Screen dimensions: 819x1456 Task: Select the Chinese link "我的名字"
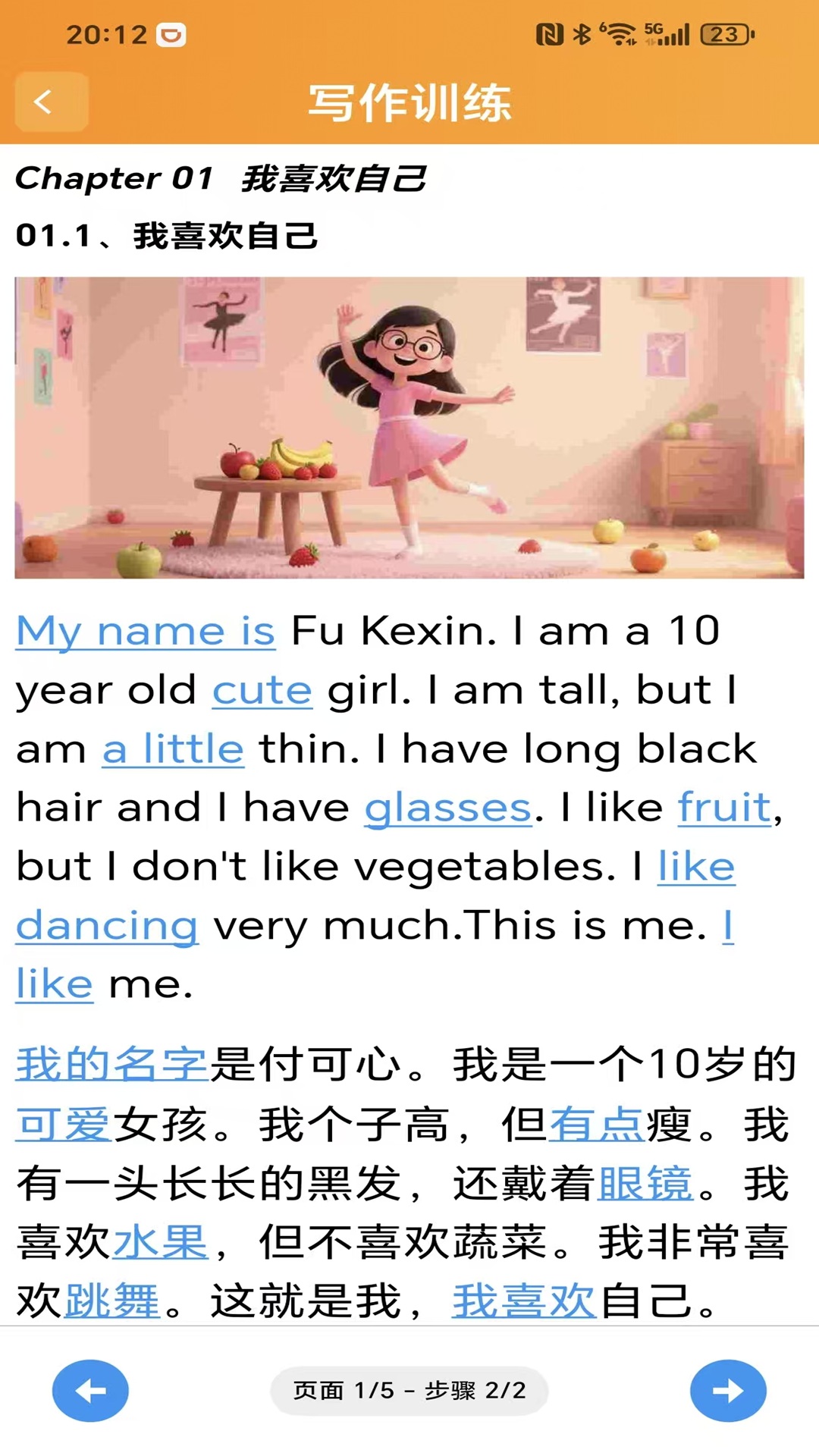coord(112,1063)
